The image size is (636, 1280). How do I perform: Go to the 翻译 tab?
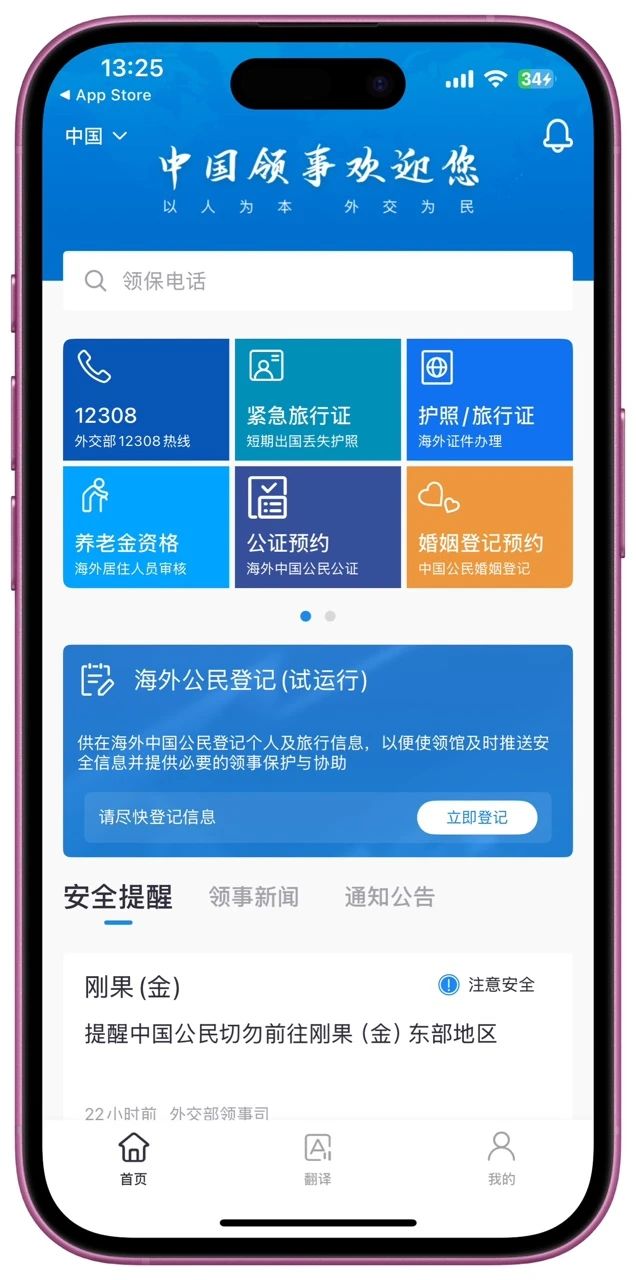[x=317, y=1158]
